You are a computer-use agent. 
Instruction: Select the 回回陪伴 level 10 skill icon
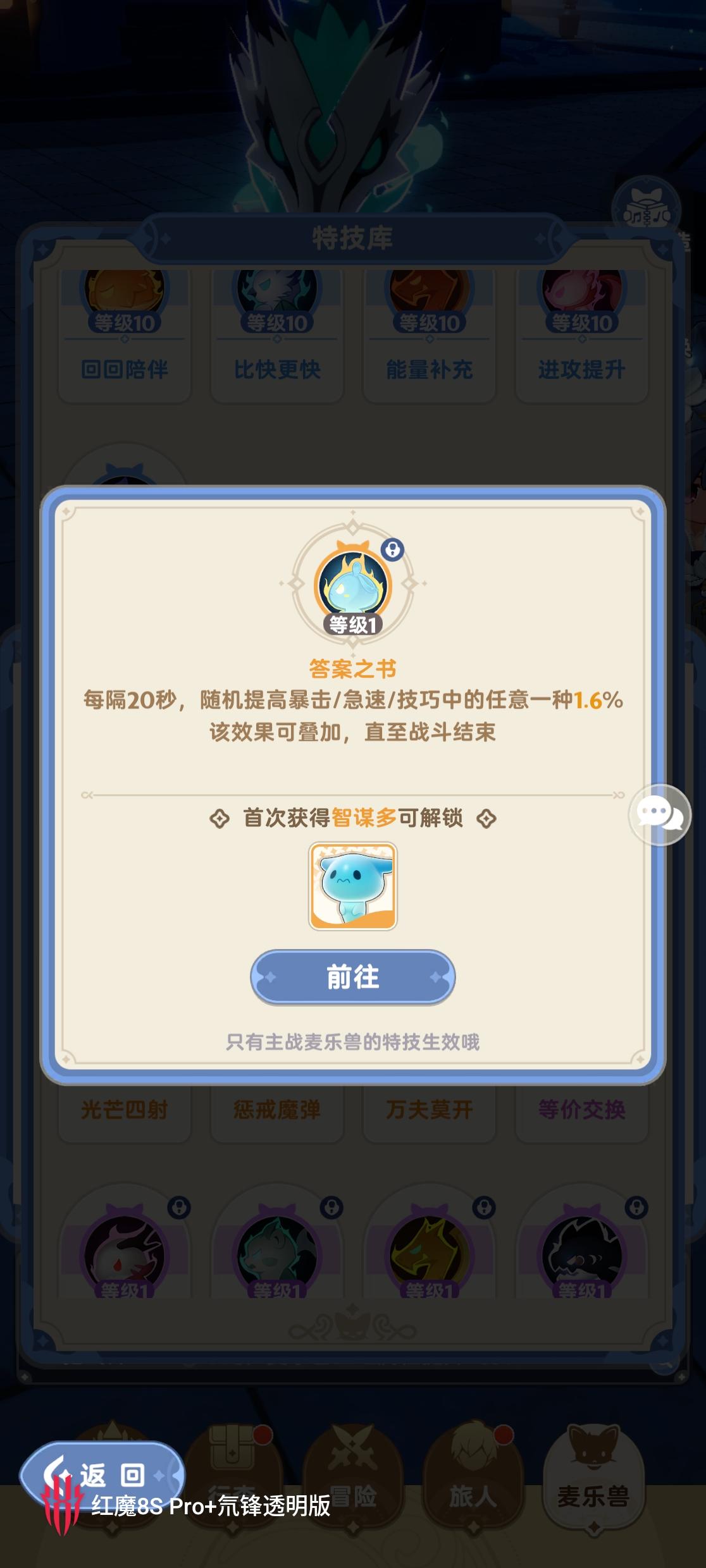[x=125, y=297]
